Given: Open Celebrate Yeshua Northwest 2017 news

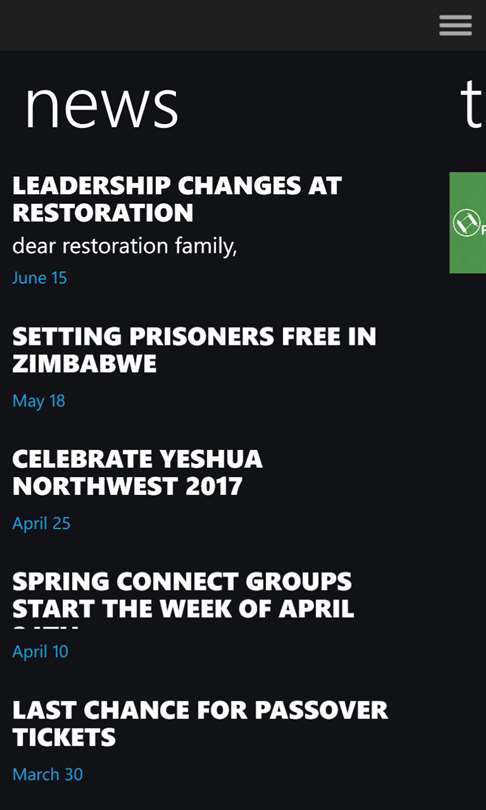Looking at the screenshot, I should point(137,472).
